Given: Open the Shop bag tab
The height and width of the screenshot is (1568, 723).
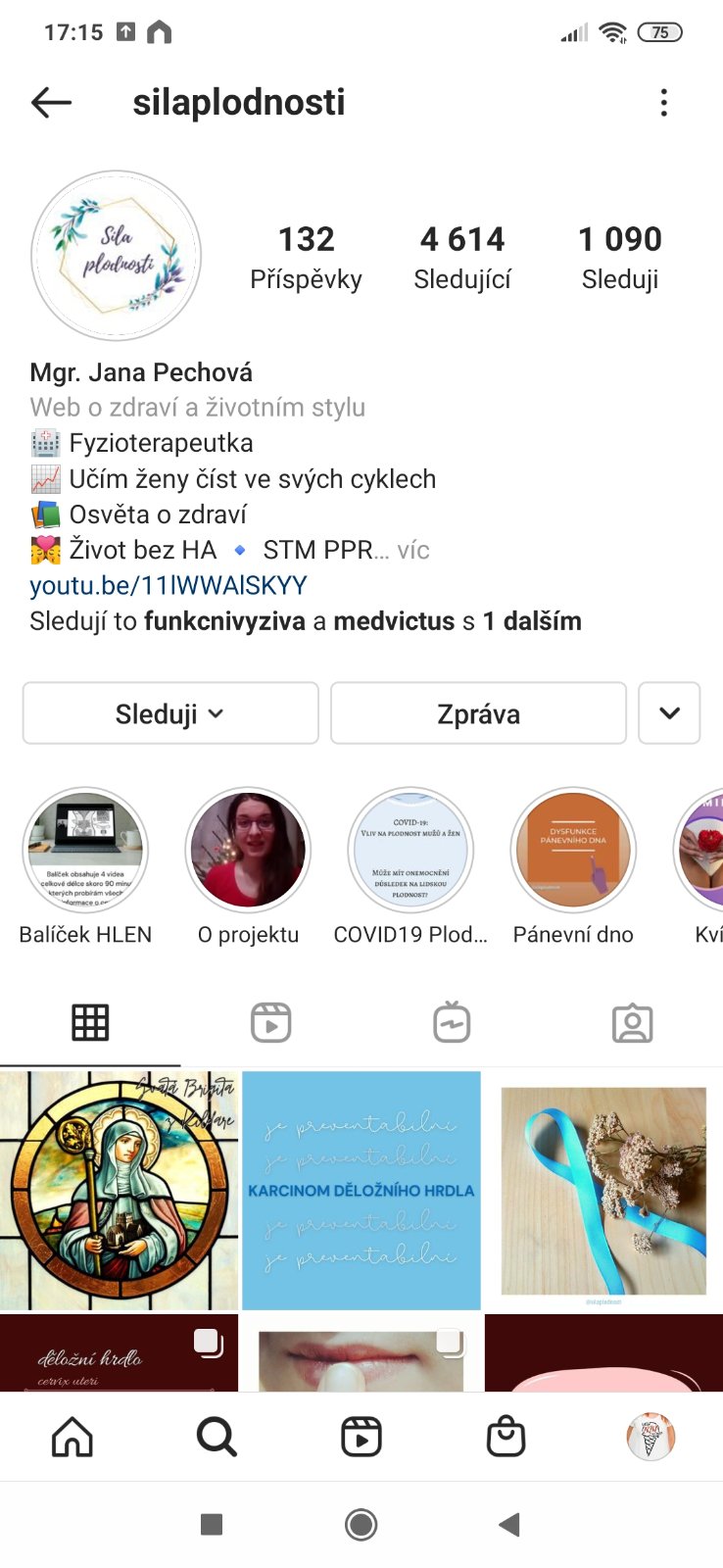Looking at the screenshot, I should 506,1437.
